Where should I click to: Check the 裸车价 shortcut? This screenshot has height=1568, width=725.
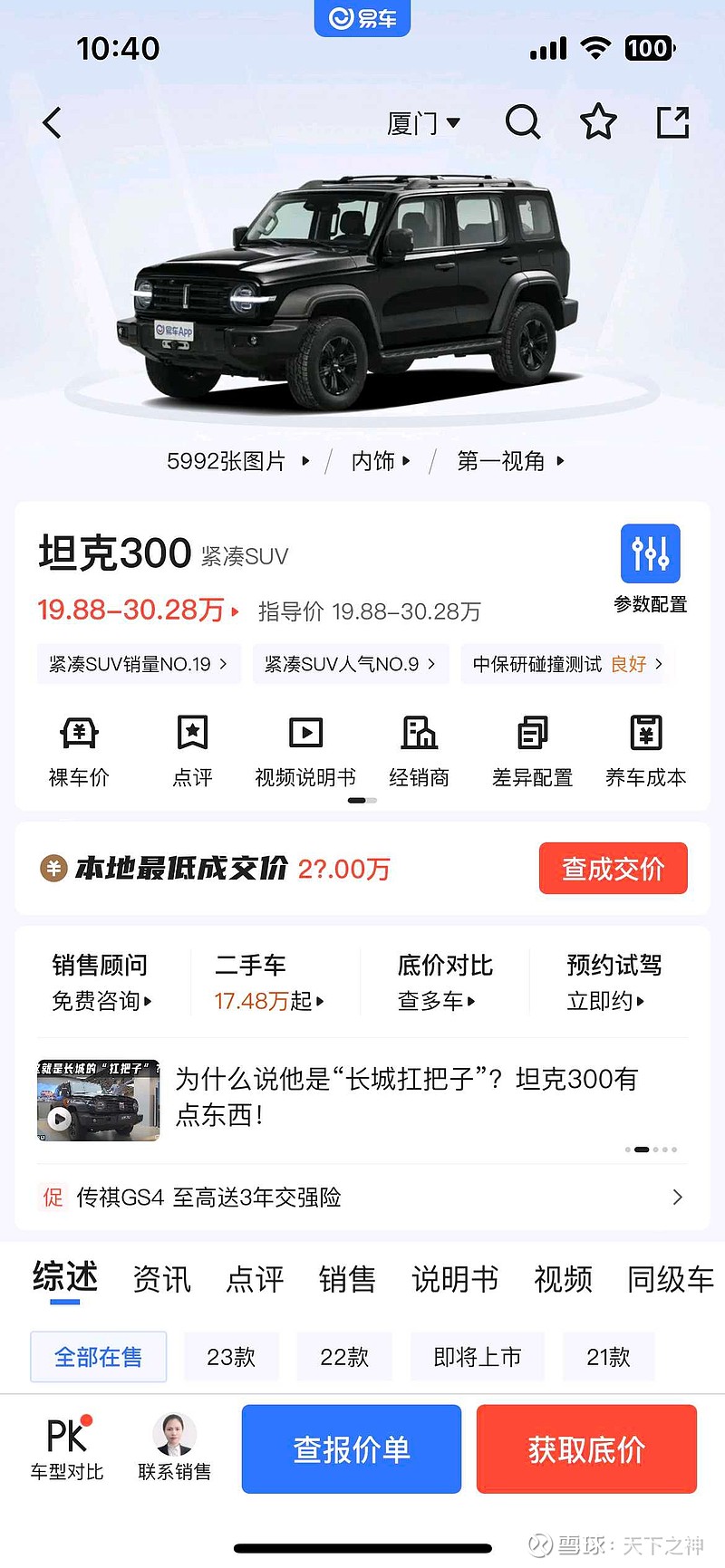tap(79, 751)
